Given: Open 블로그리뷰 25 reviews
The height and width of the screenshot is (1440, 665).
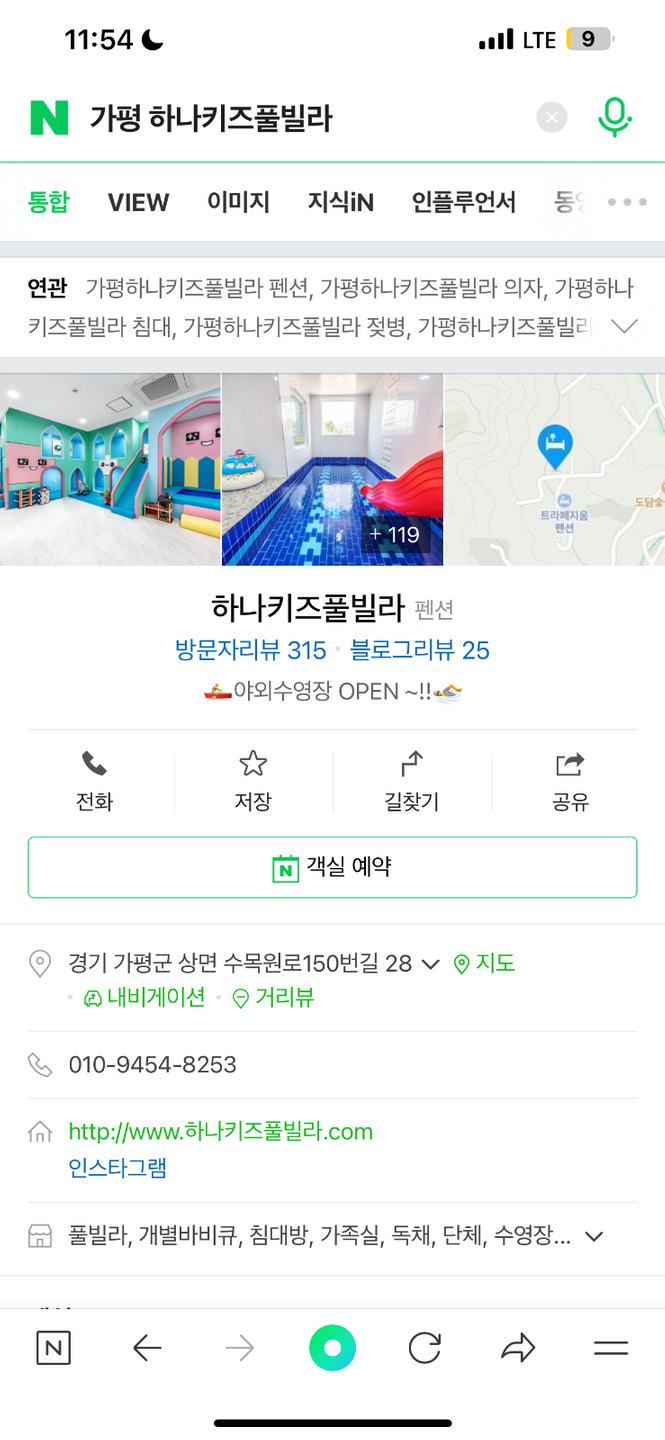Looking at the screenshot, I should pos(419,651).
